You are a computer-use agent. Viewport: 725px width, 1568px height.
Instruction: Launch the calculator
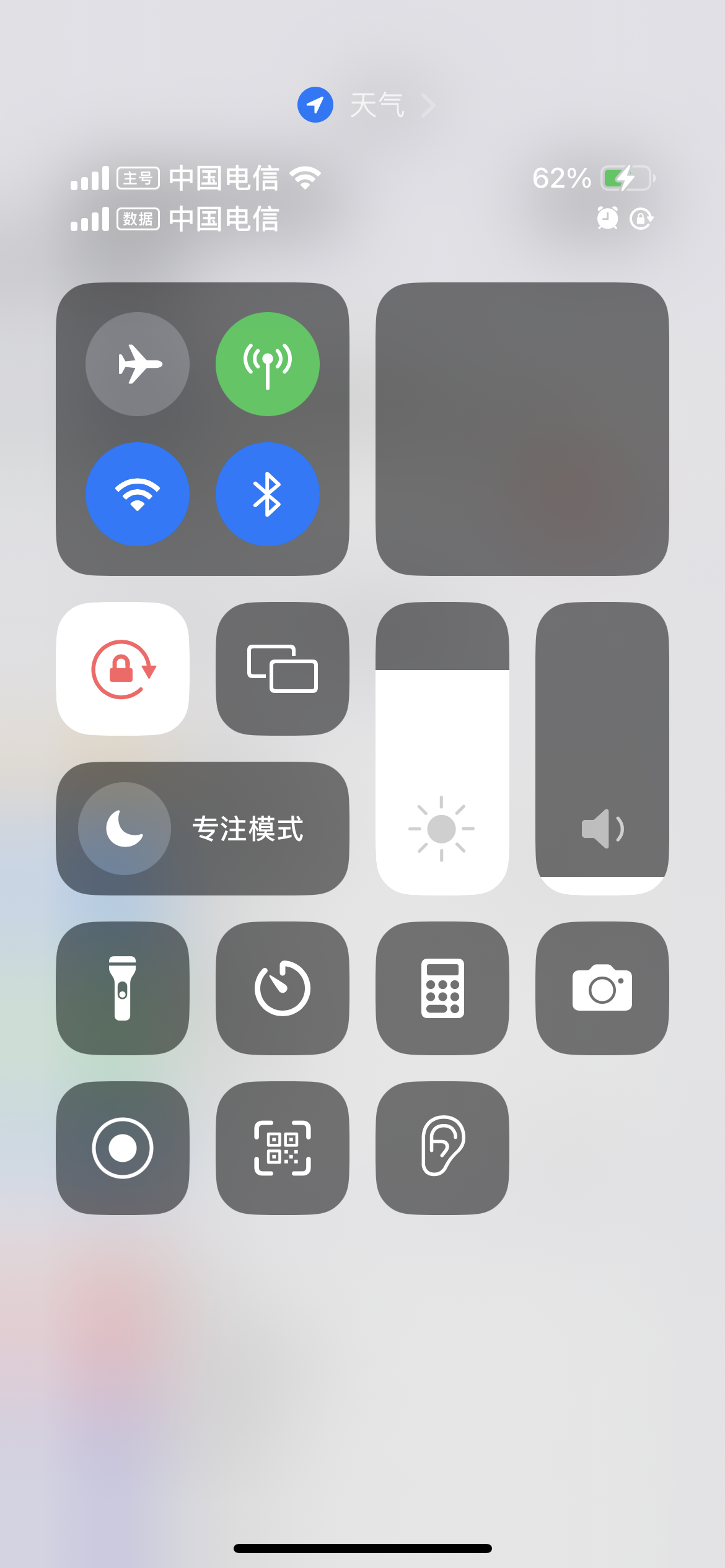pos(442,988)
